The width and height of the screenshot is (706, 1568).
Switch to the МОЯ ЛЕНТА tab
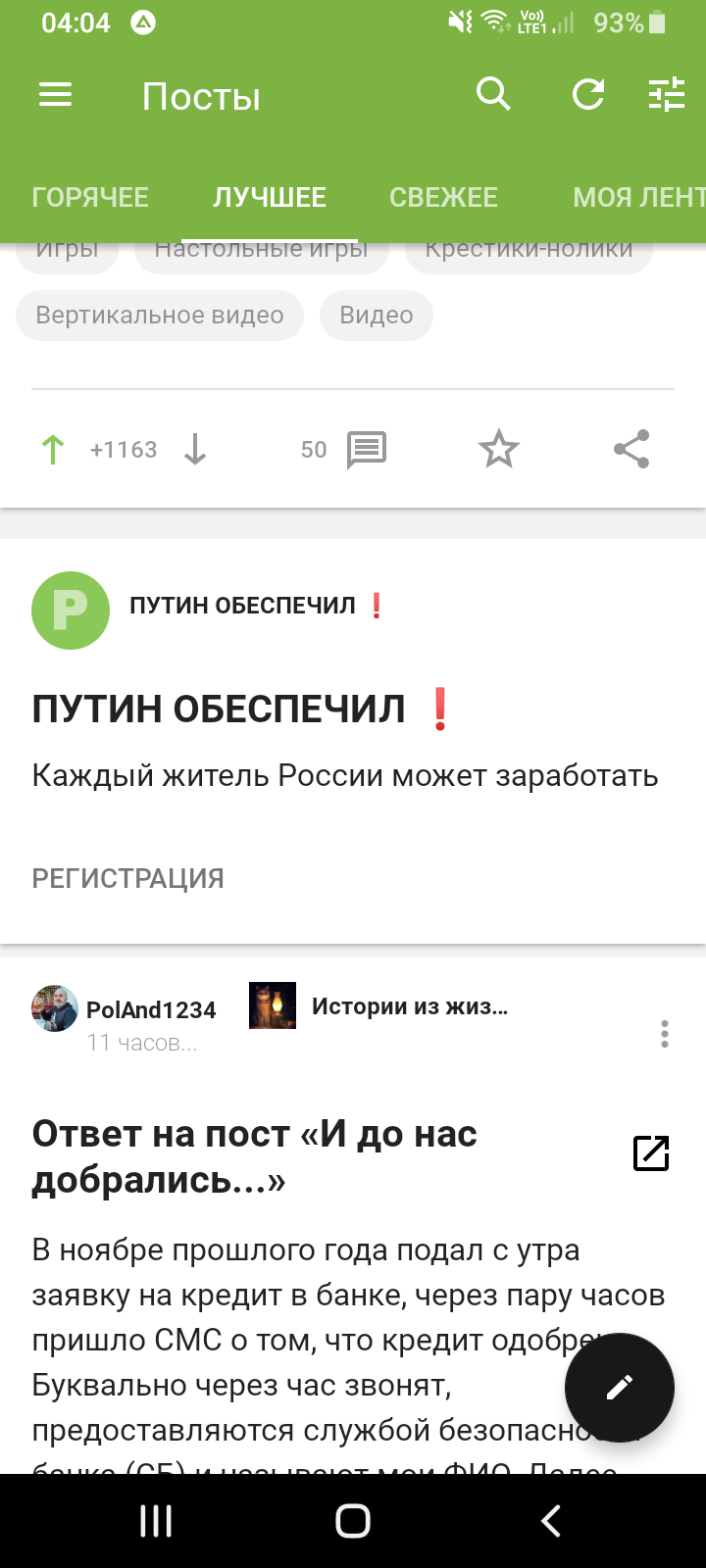(639, 198)
